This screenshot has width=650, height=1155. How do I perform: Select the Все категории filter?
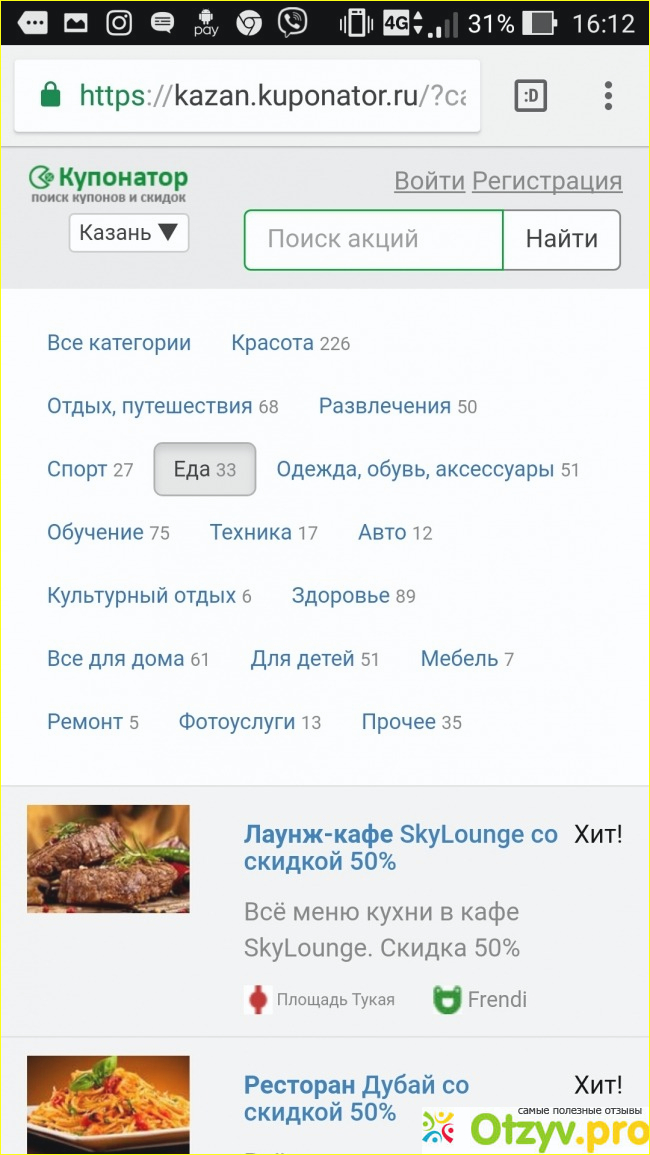119,343
